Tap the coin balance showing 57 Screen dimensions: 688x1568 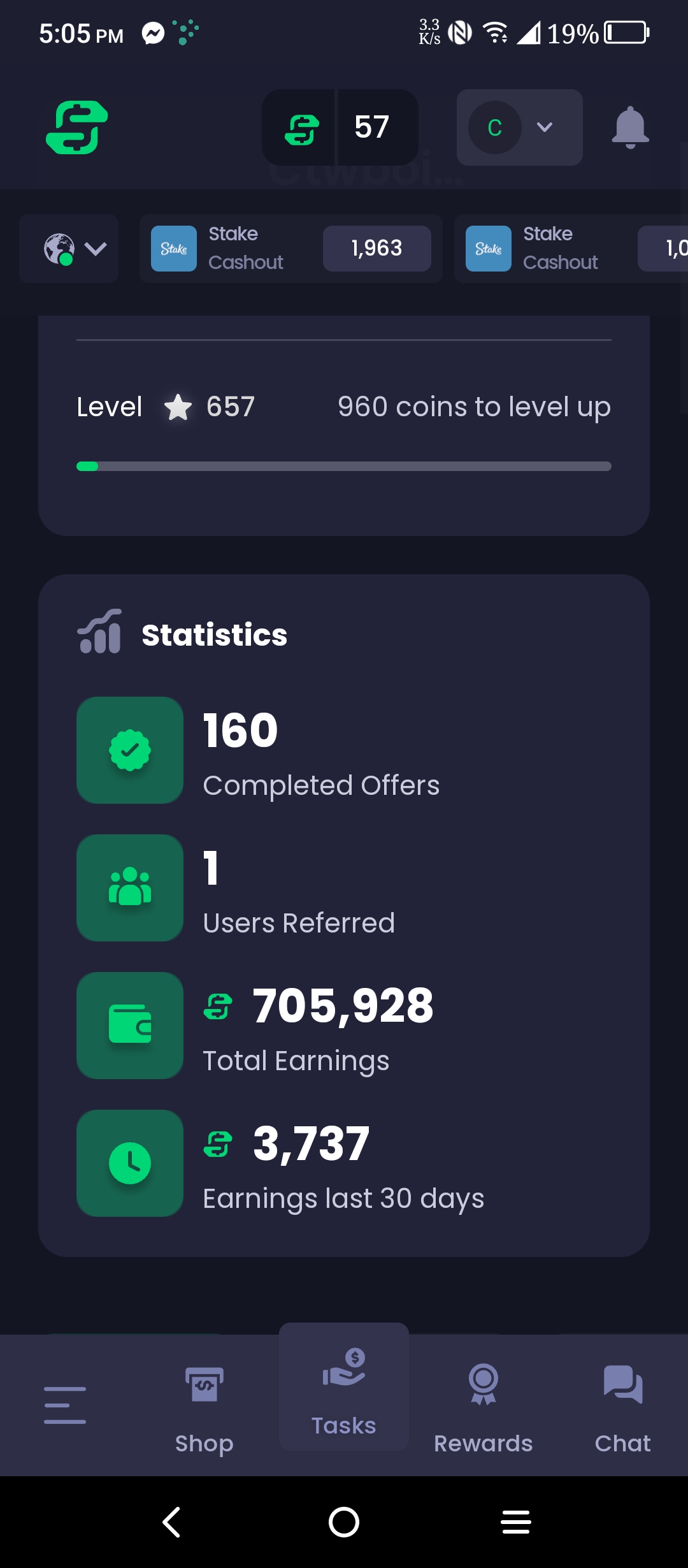340,127
